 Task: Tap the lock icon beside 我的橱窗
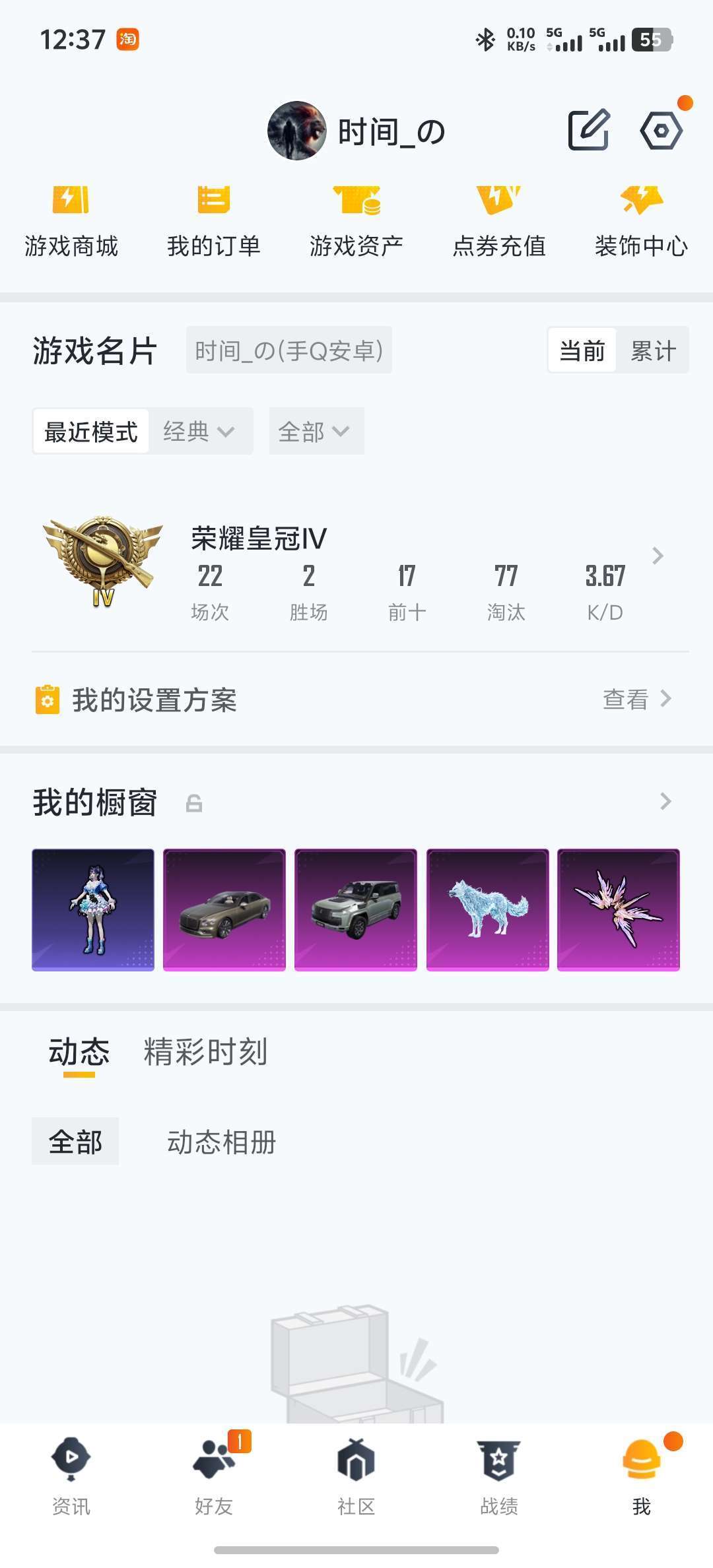[193, 803]
